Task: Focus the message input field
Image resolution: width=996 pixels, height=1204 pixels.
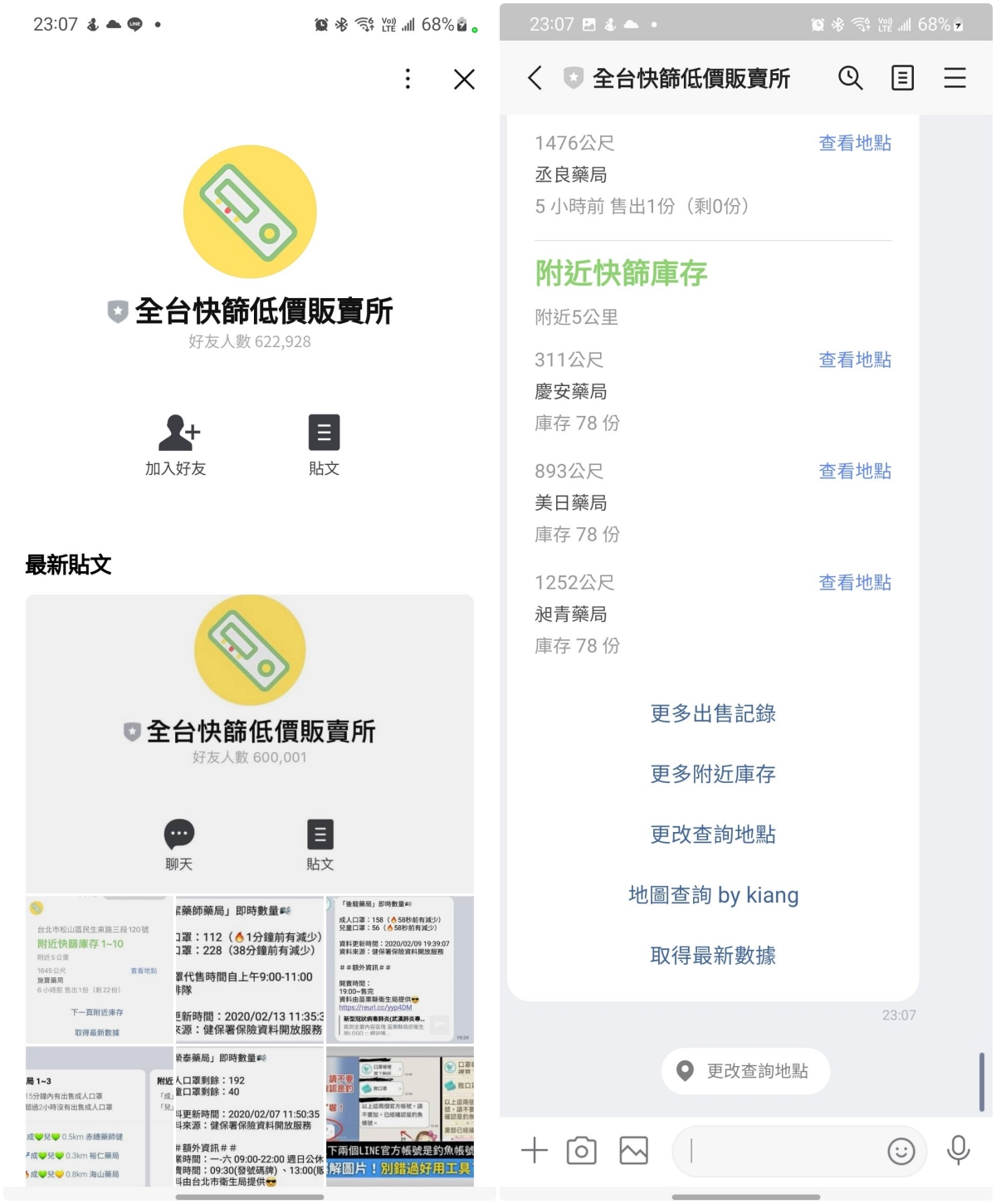Action: tap(780, 1151)
